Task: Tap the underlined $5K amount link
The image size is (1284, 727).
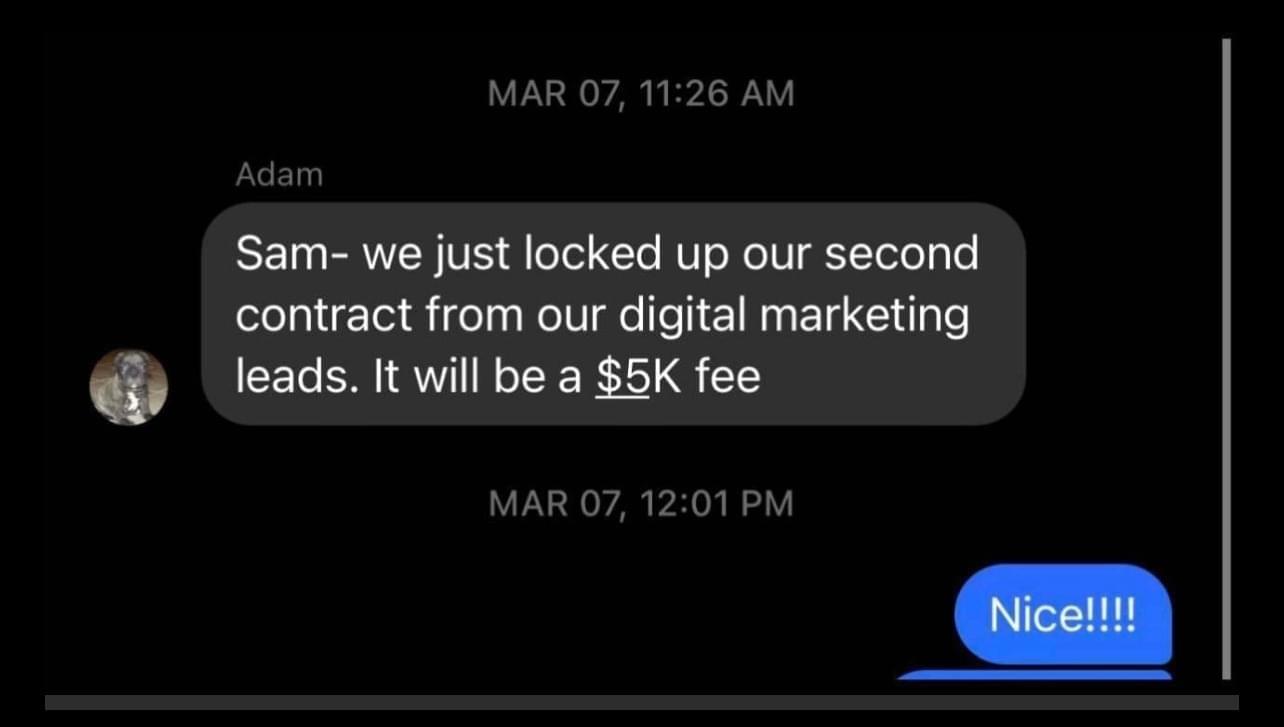Action: coord(623,378)
